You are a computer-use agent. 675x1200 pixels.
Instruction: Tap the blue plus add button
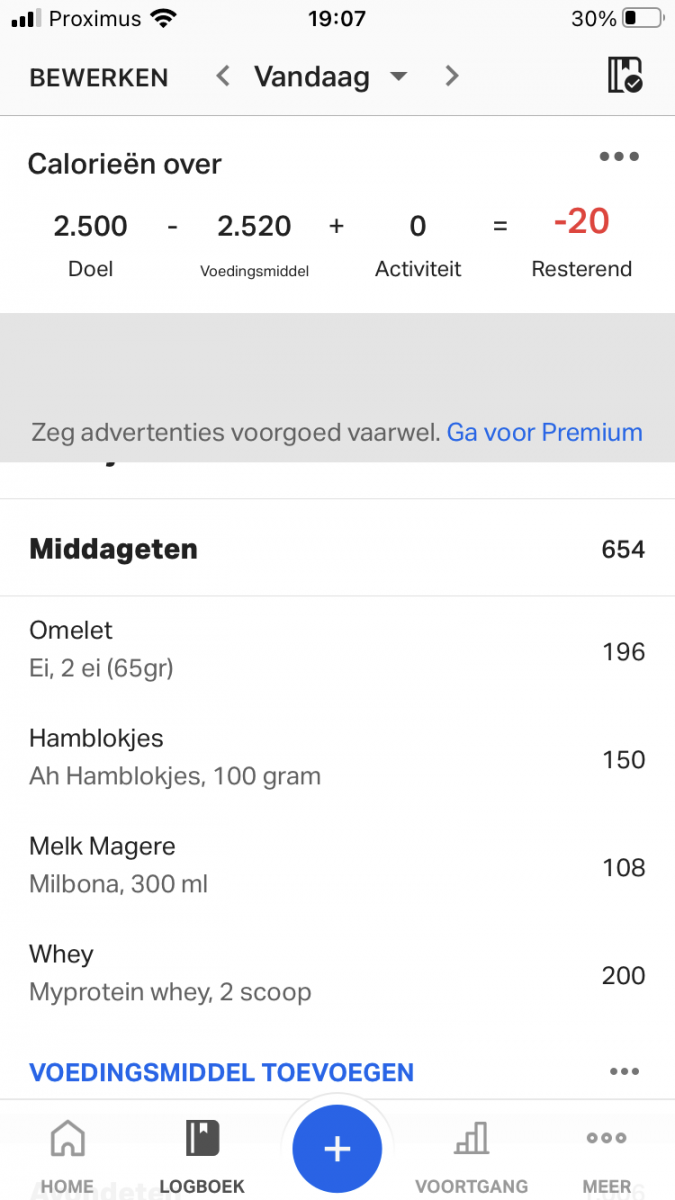(337, 1149)
